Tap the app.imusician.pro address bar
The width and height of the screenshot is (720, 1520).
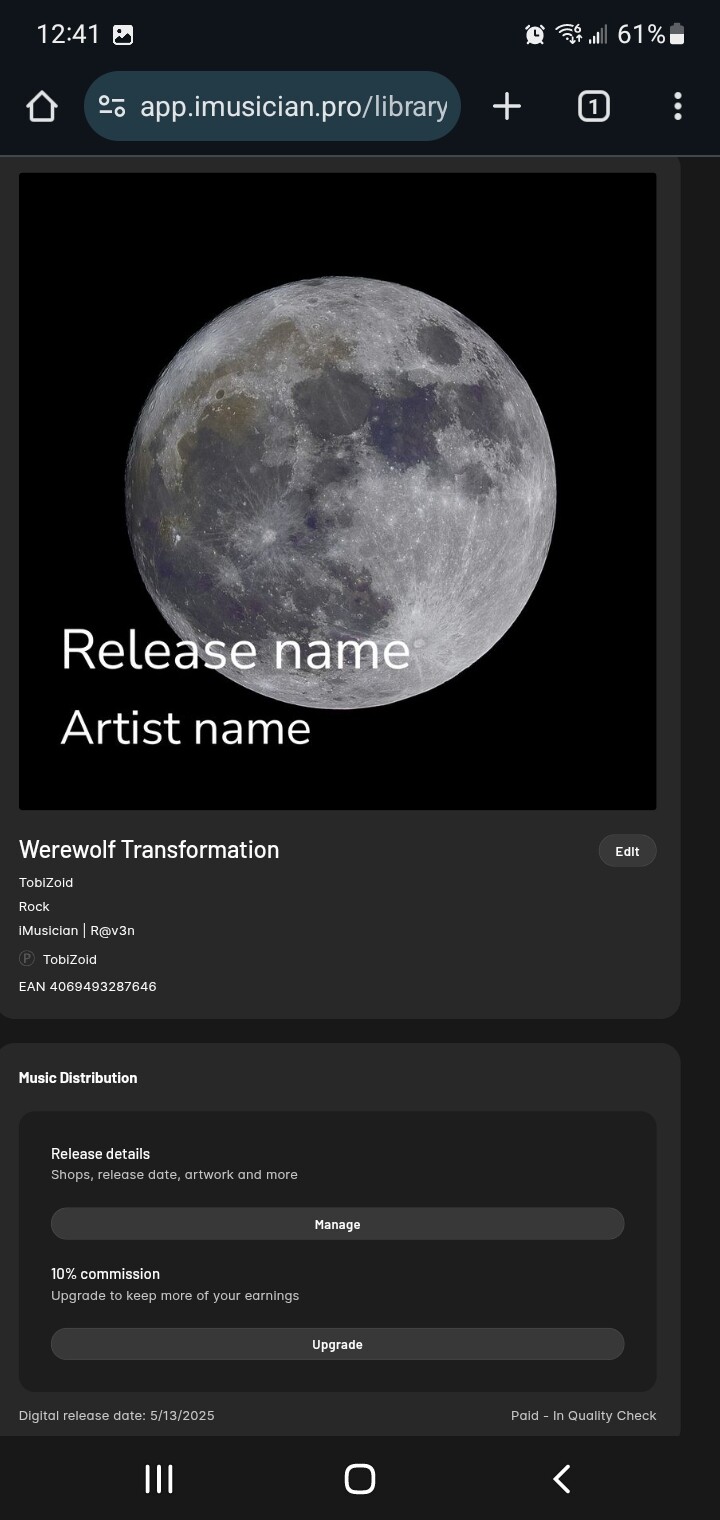272,106
